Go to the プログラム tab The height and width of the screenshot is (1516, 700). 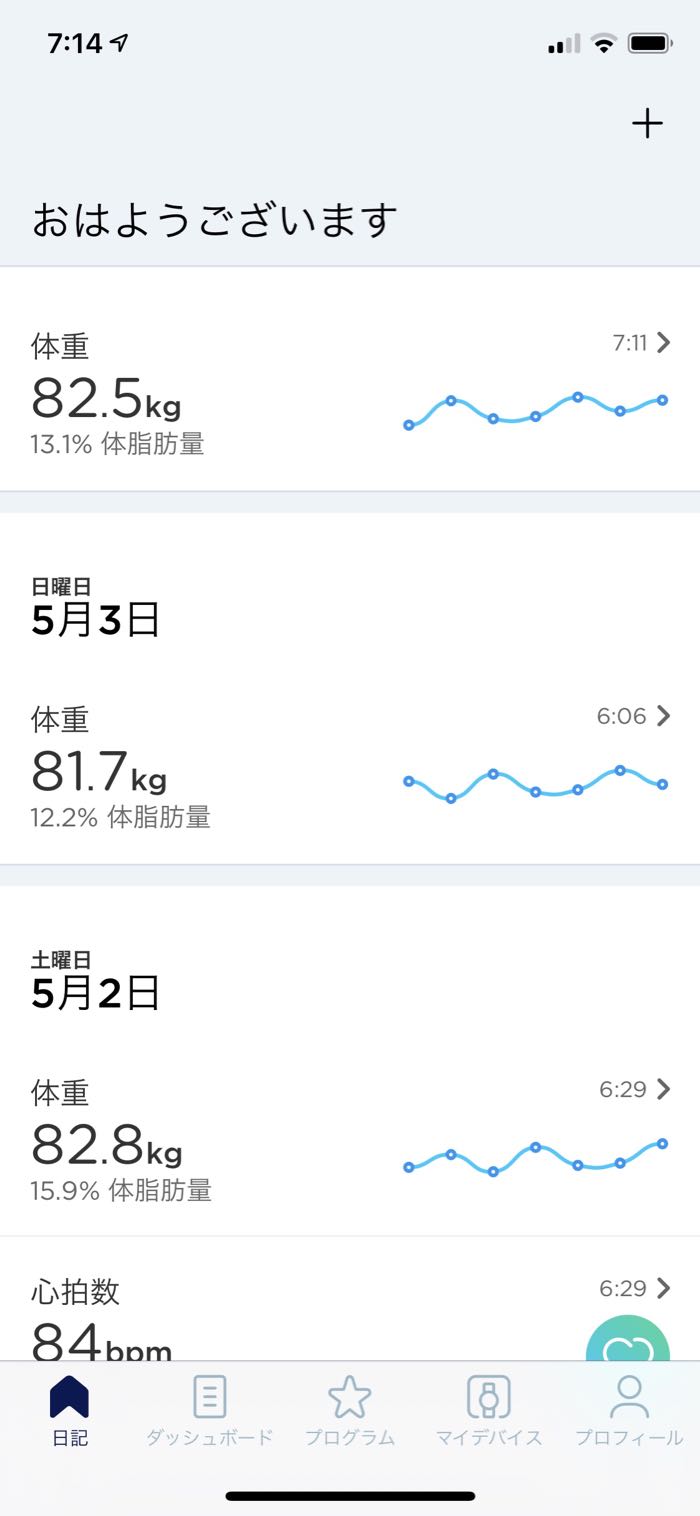tap(349, 1410)
